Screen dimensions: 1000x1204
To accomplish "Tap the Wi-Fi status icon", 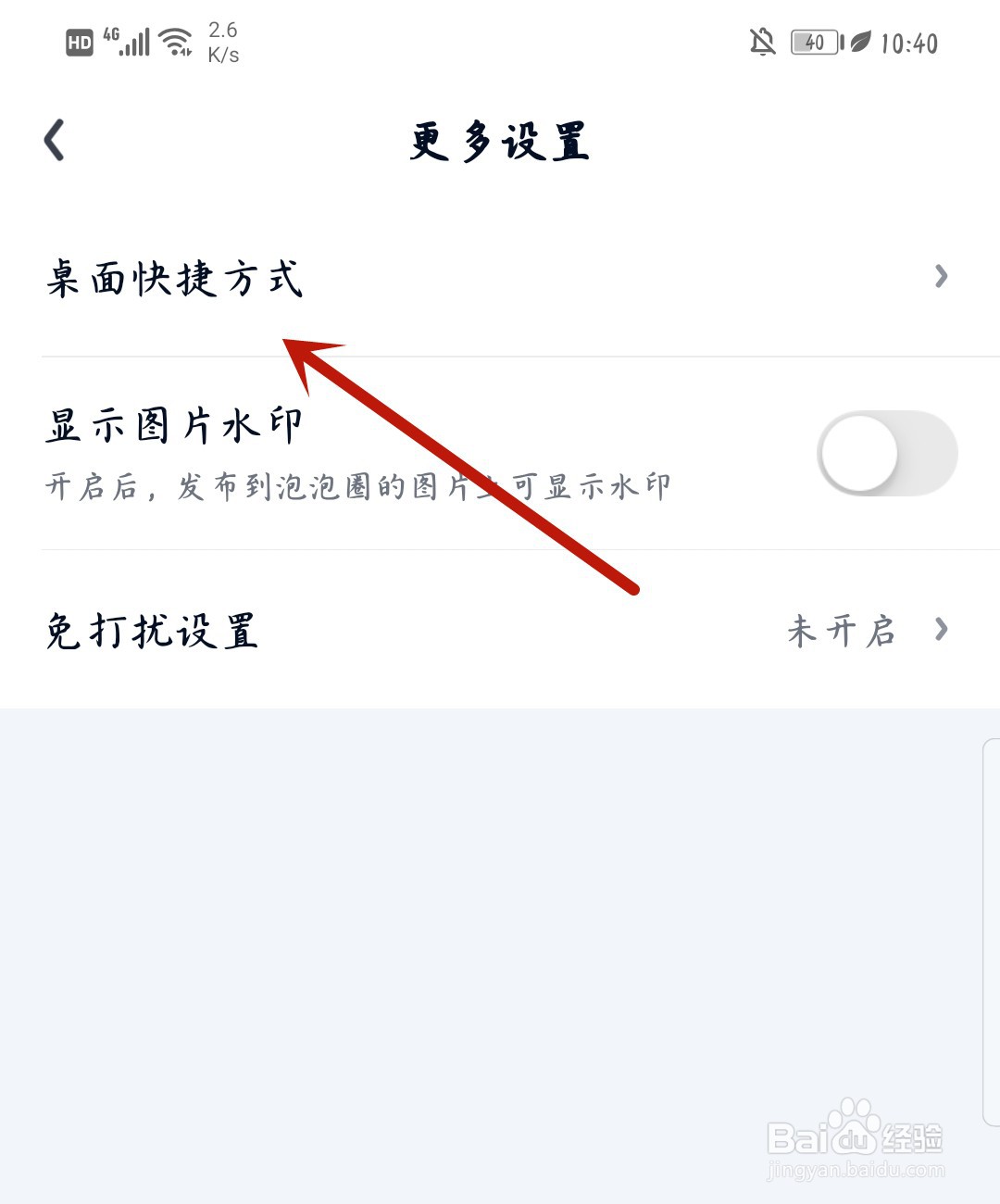I will click(x=176, y=41).
